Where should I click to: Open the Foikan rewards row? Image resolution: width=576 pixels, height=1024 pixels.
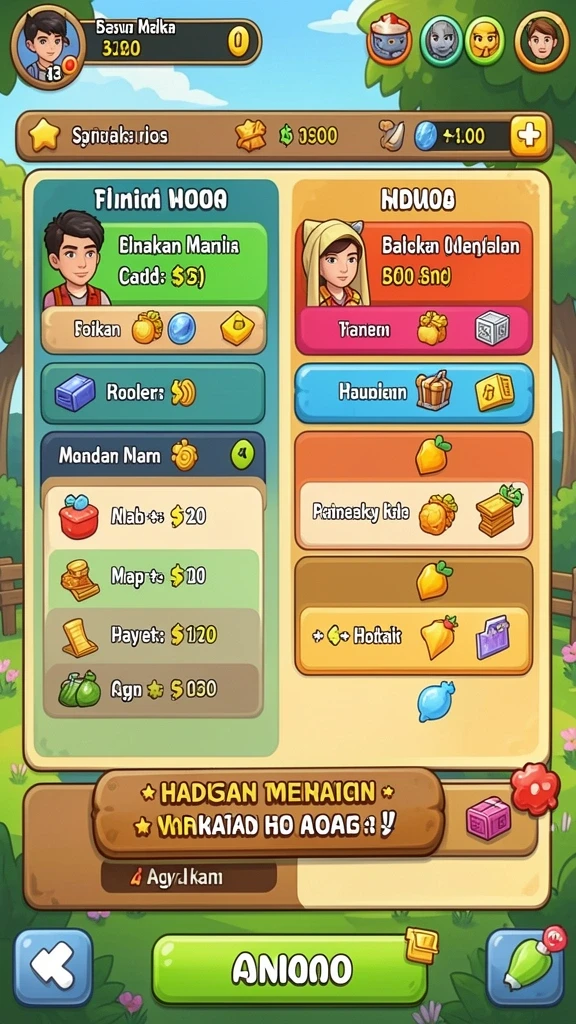coord(153,330)
